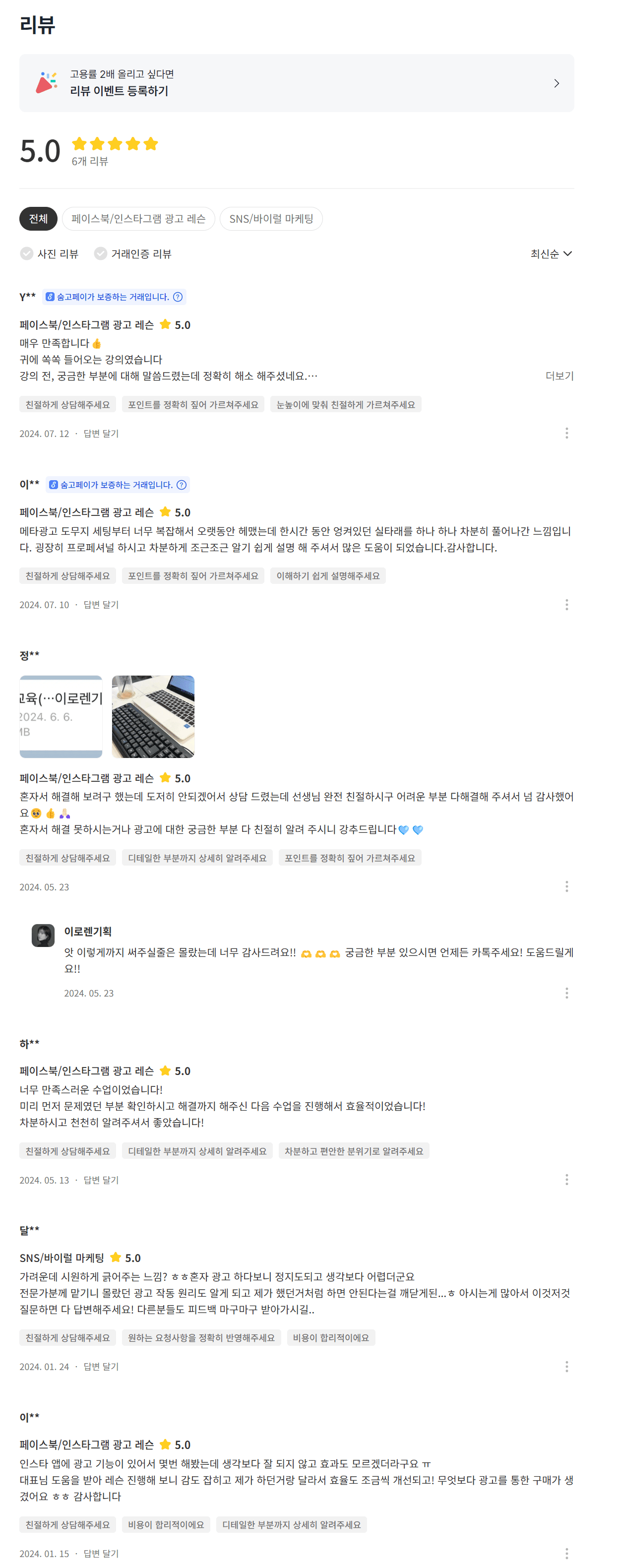Viewport: 619px width, 1568px height.
Task: Open overflow menu on 이로렌기획 reply
Action: pyautogui.click(x=566, y=993)
